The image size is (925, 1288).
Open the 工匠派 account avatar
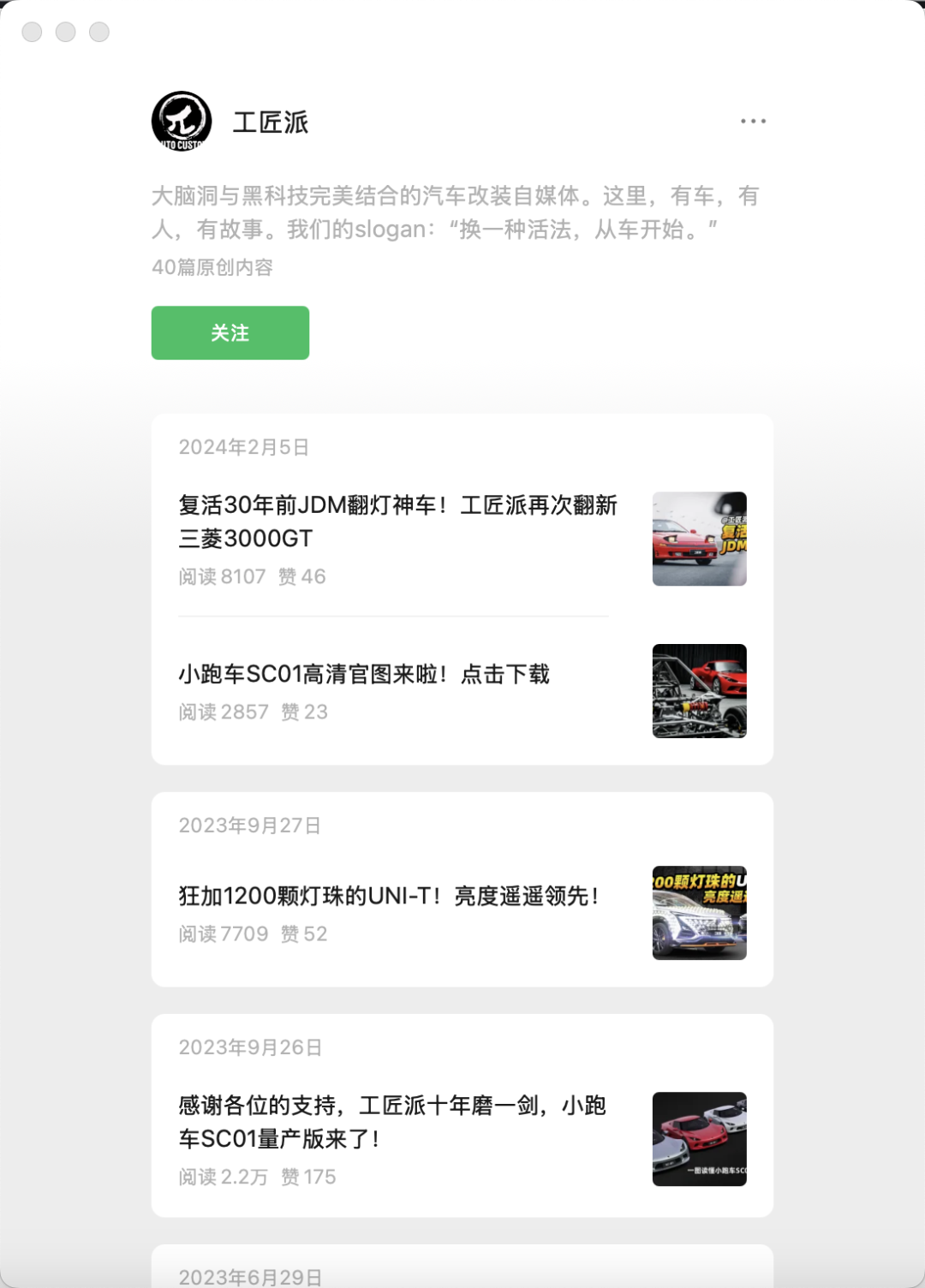(x=182, y=121)
